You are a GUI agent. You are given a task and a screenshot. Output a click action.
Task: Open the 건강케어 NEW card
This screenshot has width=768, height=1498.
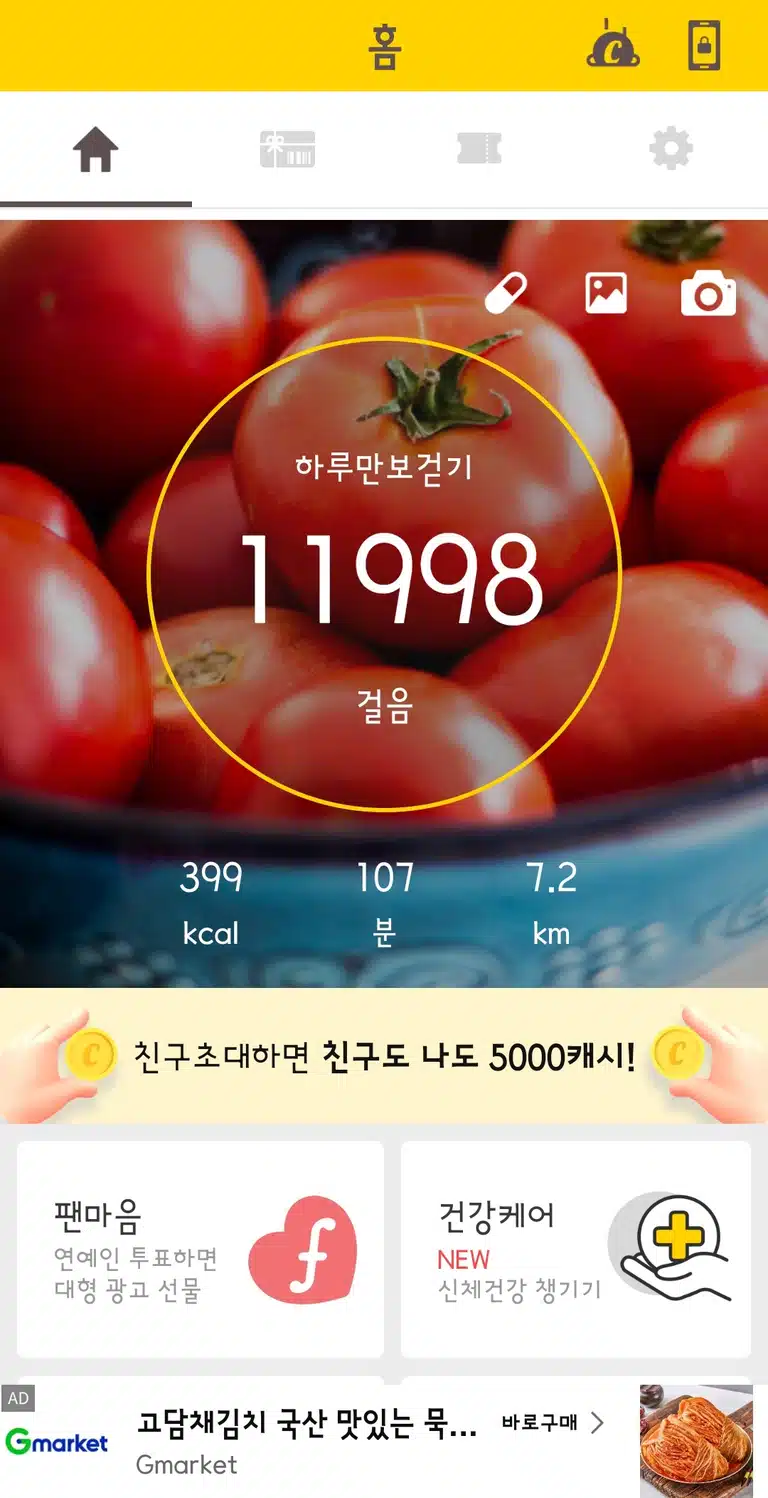(x=576, y=1250)
